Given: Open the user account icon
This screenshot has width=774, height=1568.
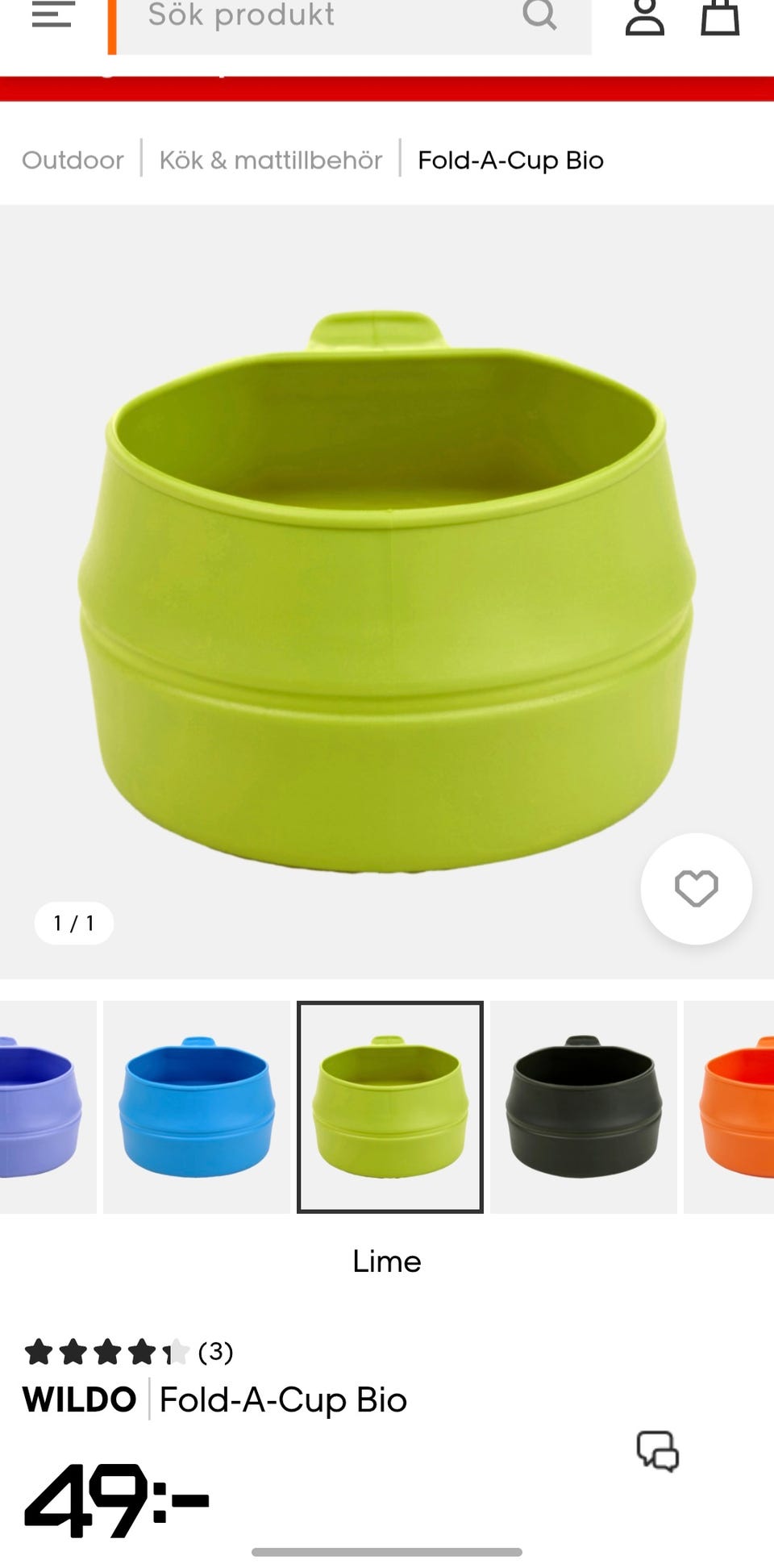Looking at the screenshot, I should 645,17.
